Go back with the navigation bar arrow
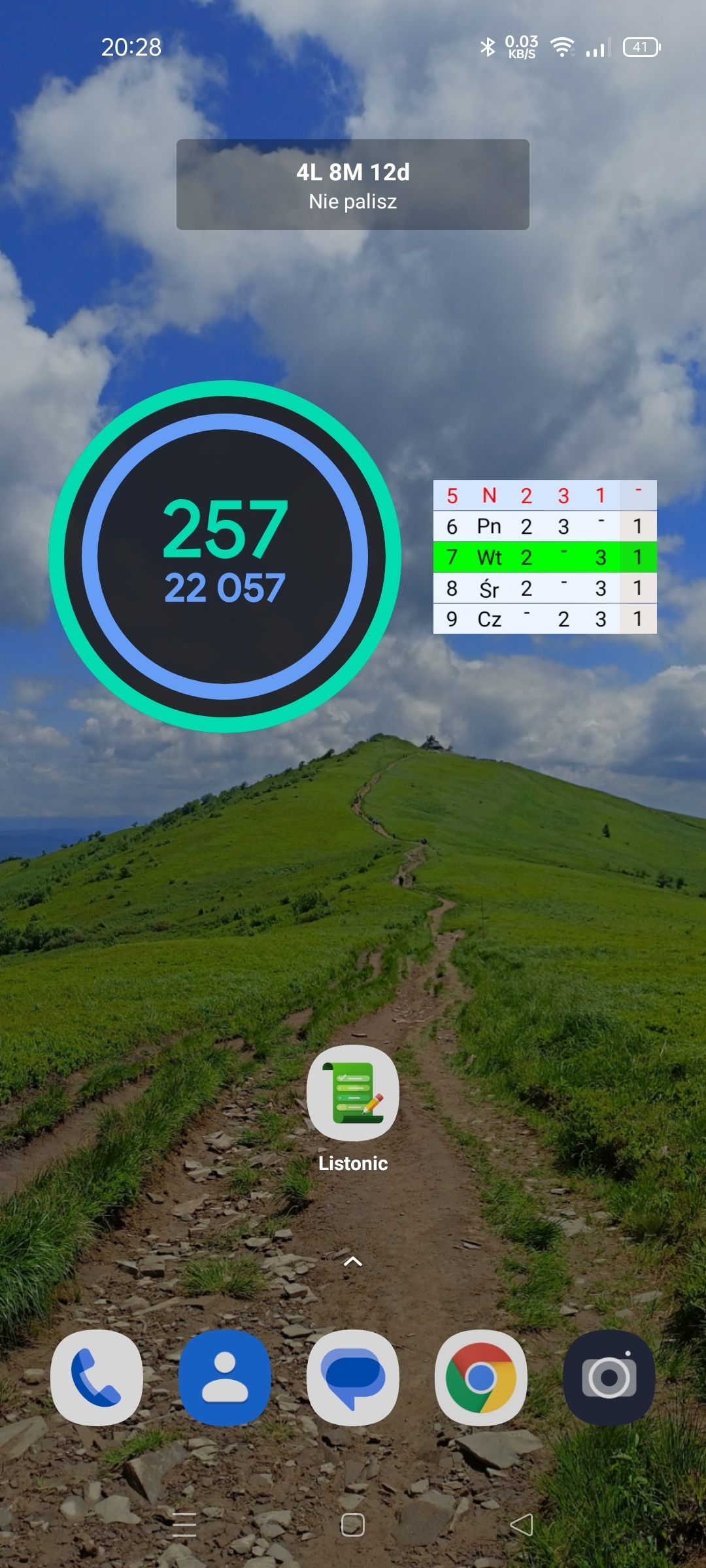 [522, 1525]
